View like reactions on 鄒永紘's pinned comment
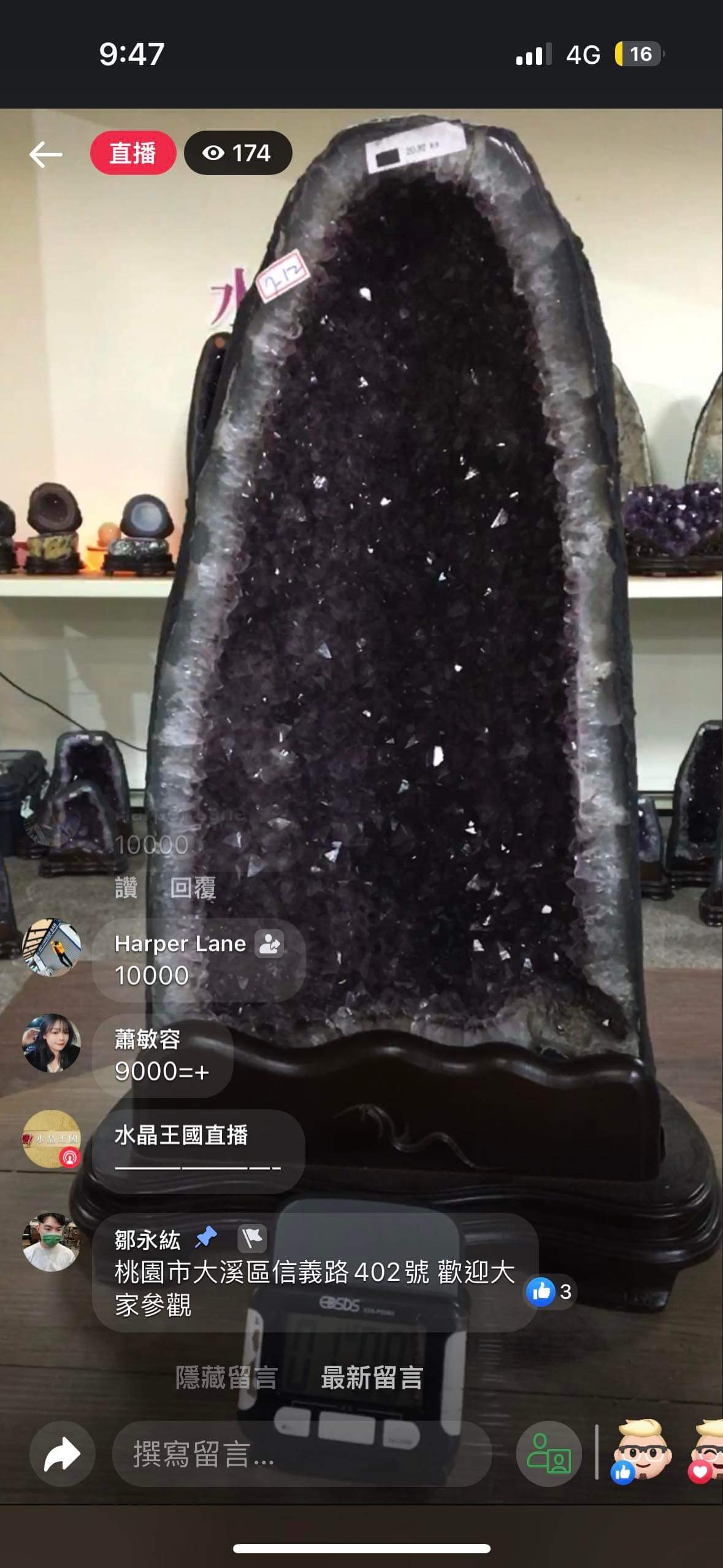The image size is (723, 1568). (x=550, y=1291)
